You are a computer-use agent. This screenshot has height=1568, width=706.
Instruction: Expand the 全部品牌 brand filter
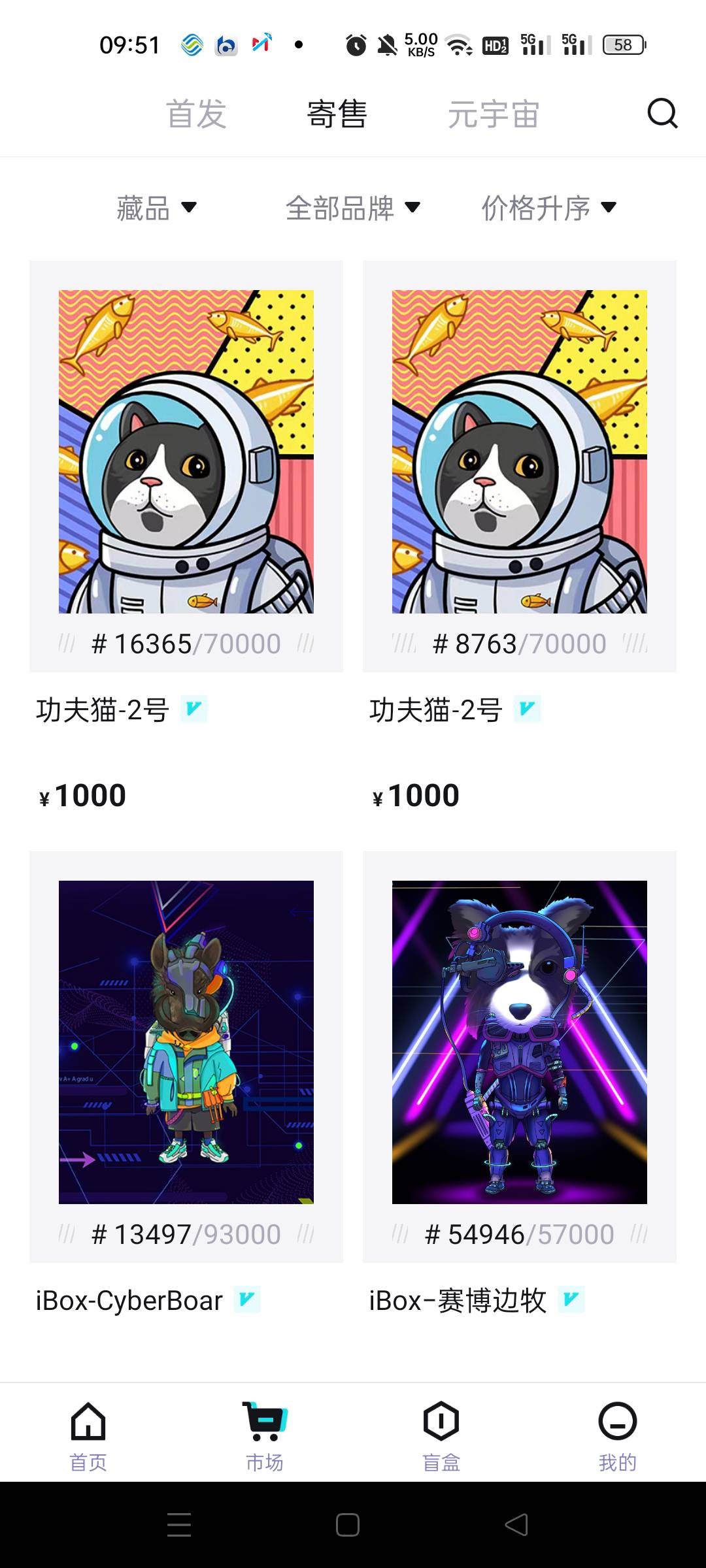[x=353, y=208]
